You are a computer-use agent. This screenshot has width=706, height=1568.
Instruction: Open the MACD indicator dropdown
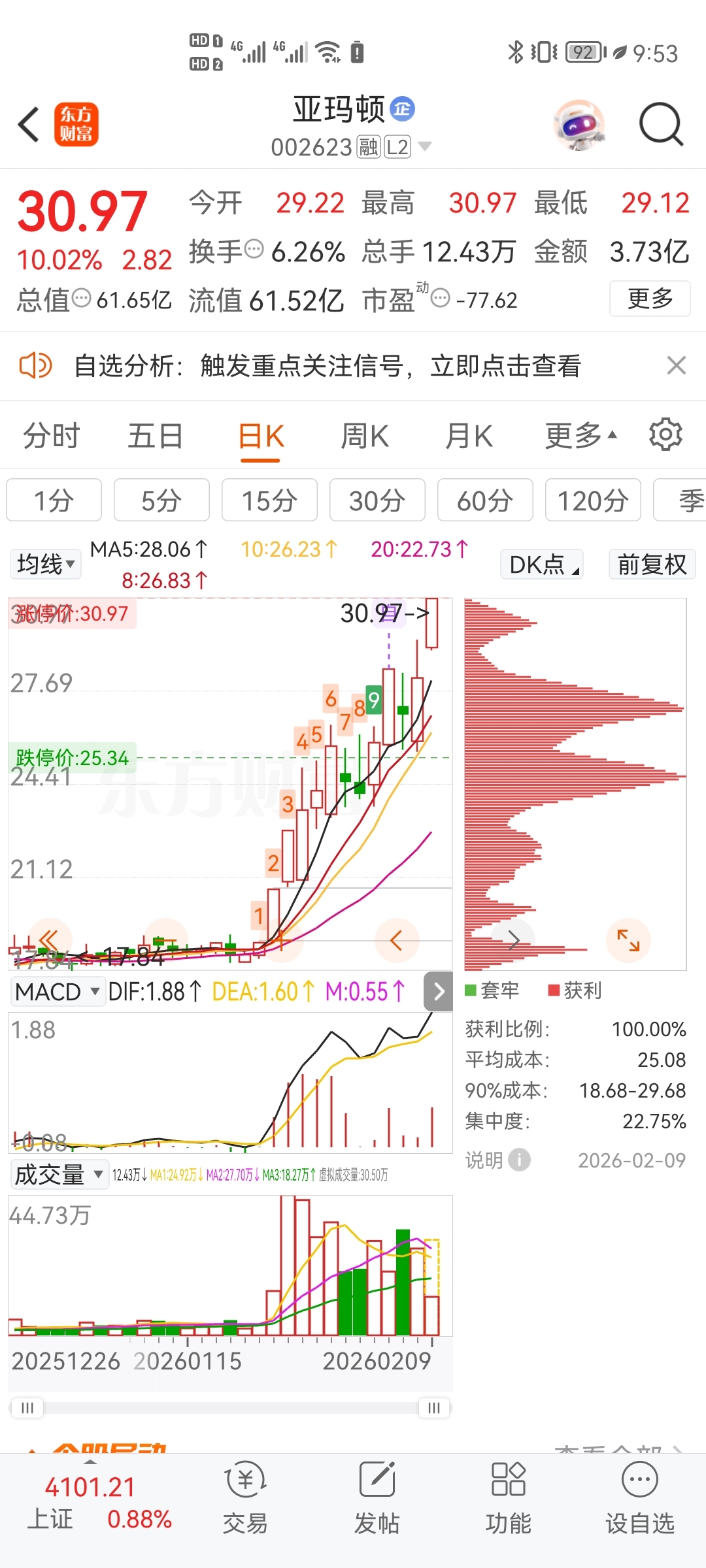pyautogui.click(x=58, y=992)
